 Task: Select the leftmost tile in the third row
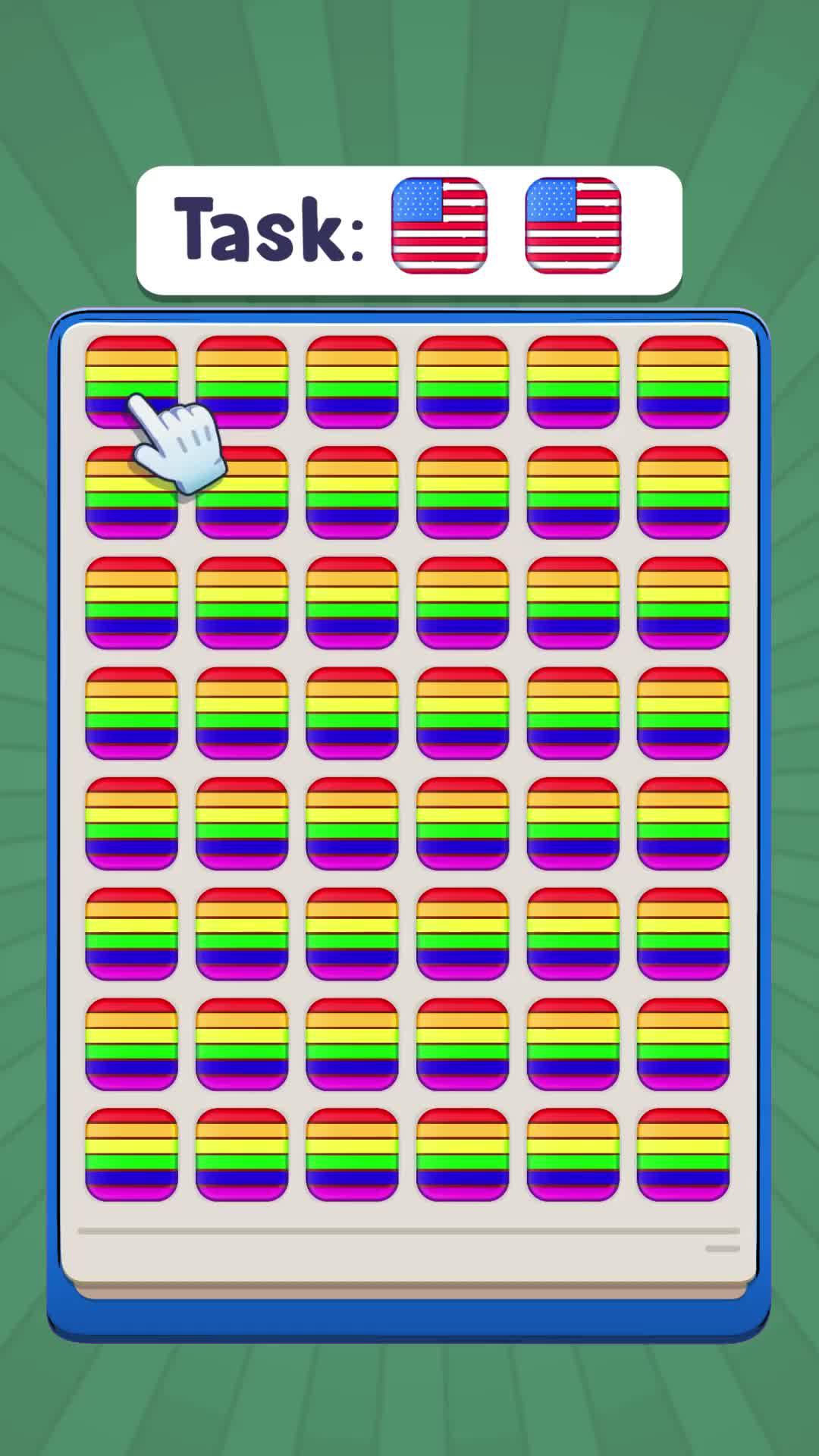pyautogui.click(x=130, y=603)
